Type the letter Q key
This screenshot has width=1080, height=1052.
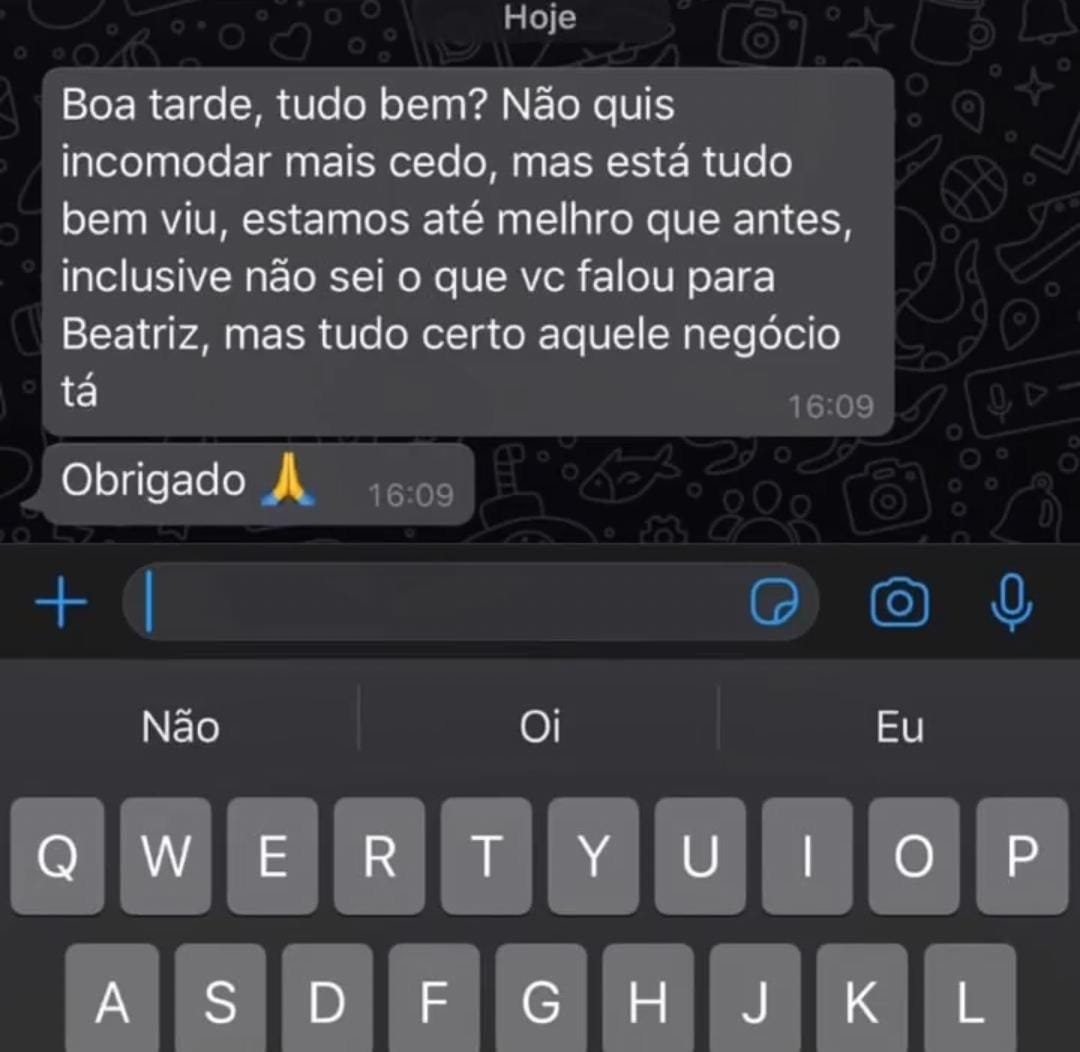pyautogui.click(x=58, y=857)
